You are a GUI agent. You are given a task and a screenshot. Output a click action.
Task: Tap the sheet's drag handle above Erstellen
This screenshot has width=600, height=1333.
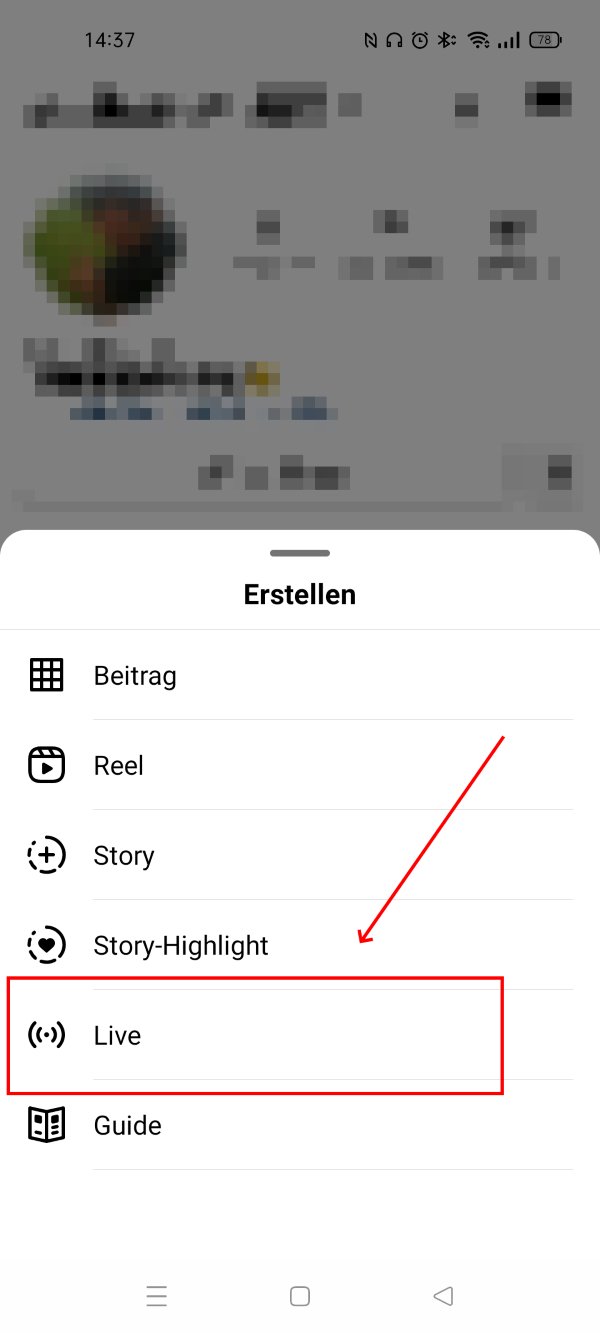(300, 553)
